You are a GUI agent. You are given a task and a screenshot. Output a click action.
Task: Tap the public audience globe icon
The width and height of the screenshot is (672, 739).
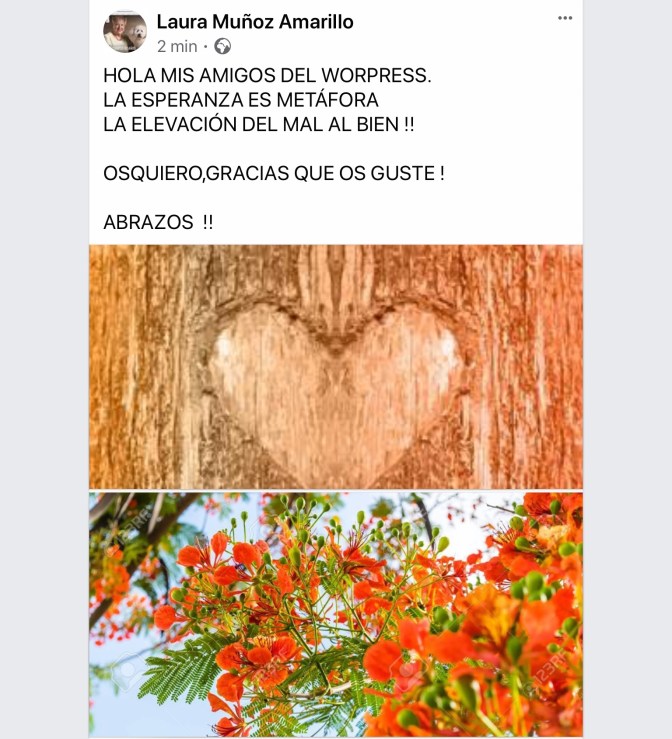[222, 46]
